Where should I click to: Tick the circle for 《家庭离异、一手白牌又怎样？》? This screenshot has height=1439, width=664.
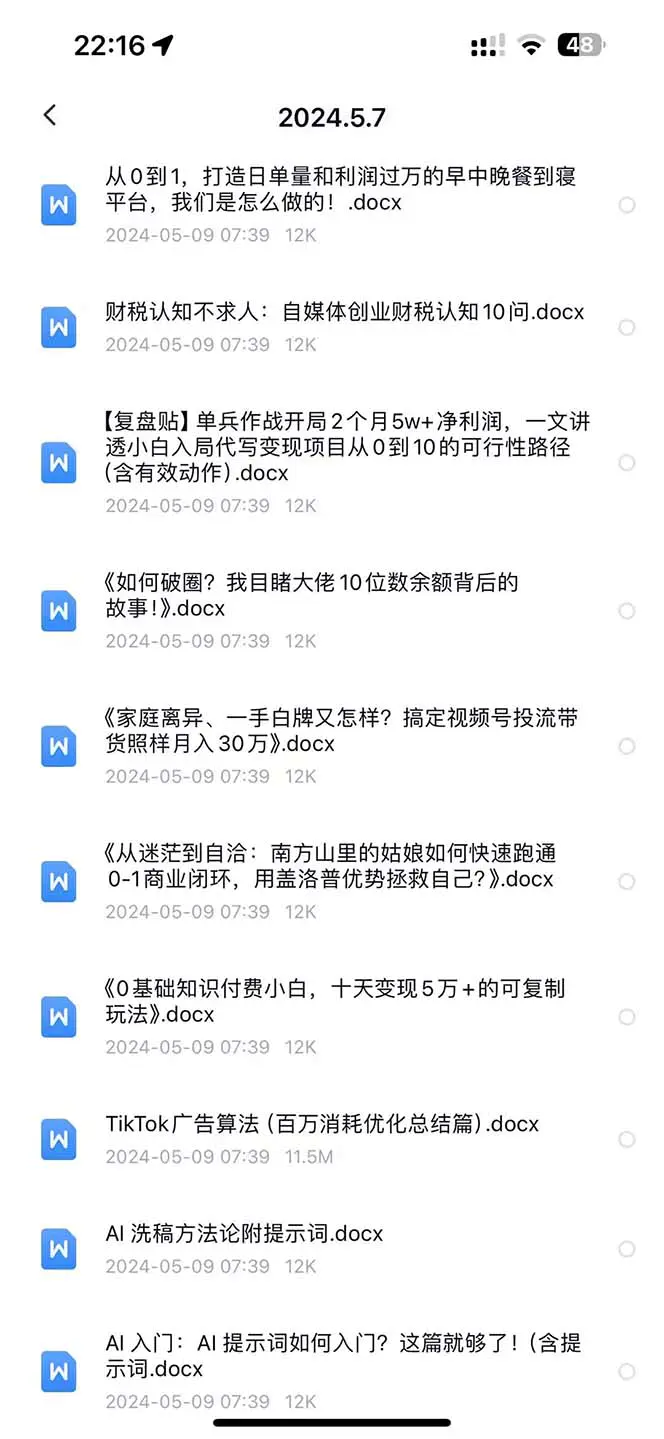pos(627,746)
